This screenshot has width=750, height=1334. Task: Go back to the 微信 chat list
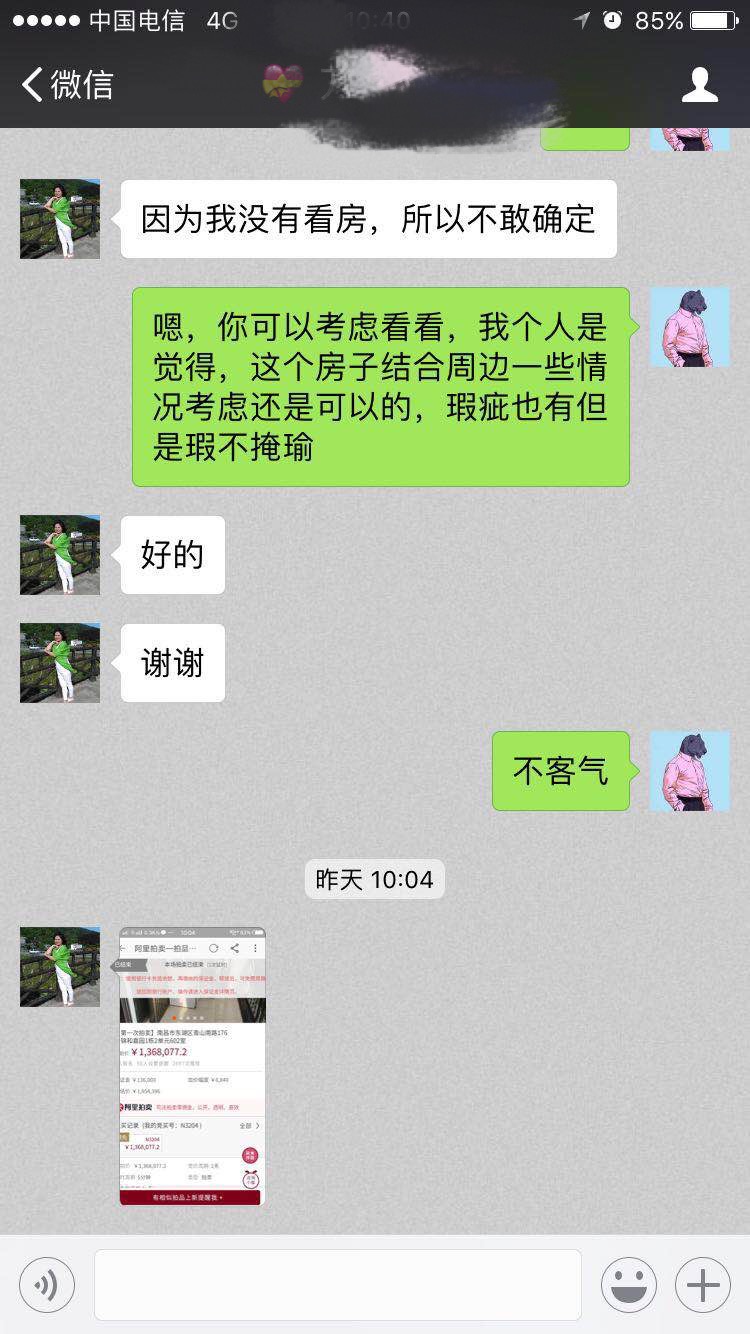click(x=66, y=85)
